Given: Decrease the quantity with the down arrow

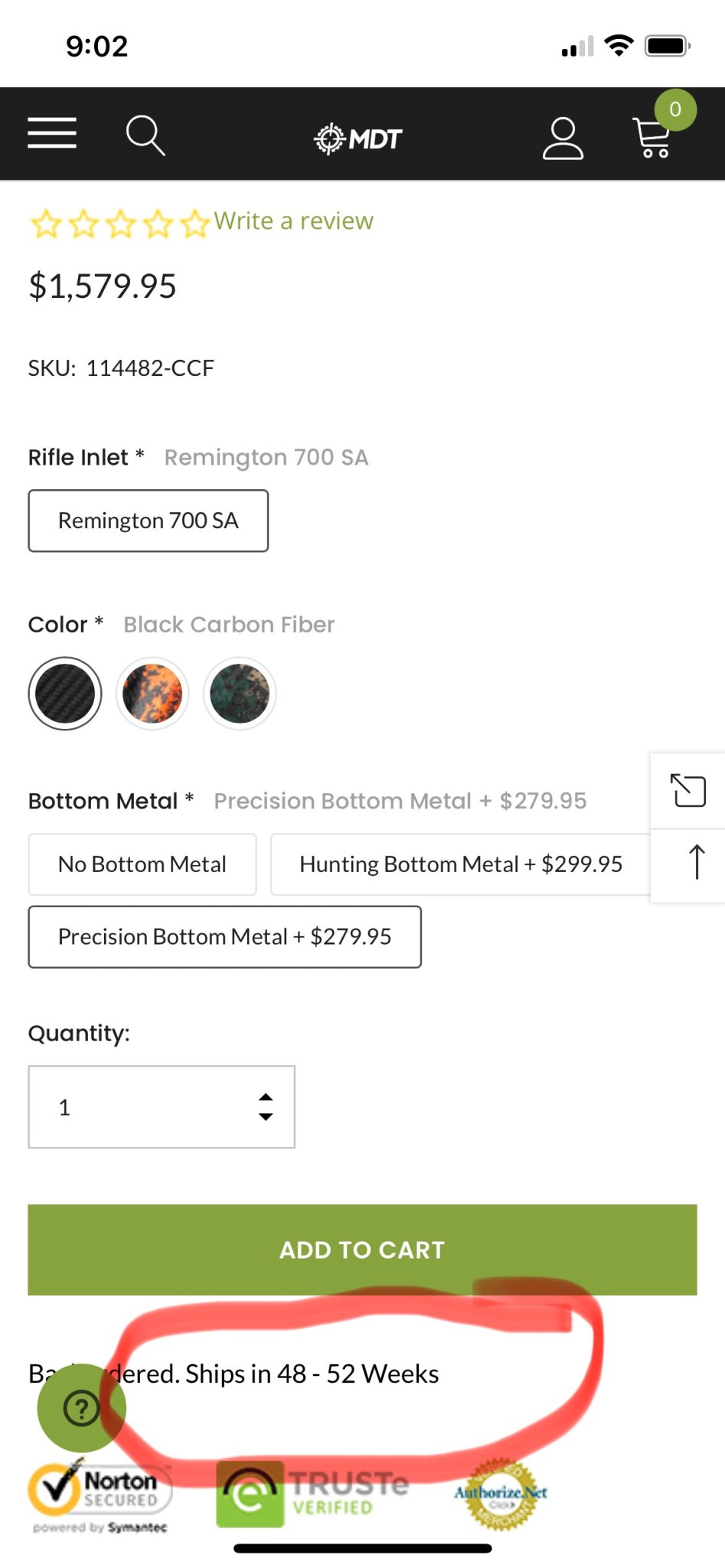Looking at the screenshot, I should click(x=266, y=1117).
